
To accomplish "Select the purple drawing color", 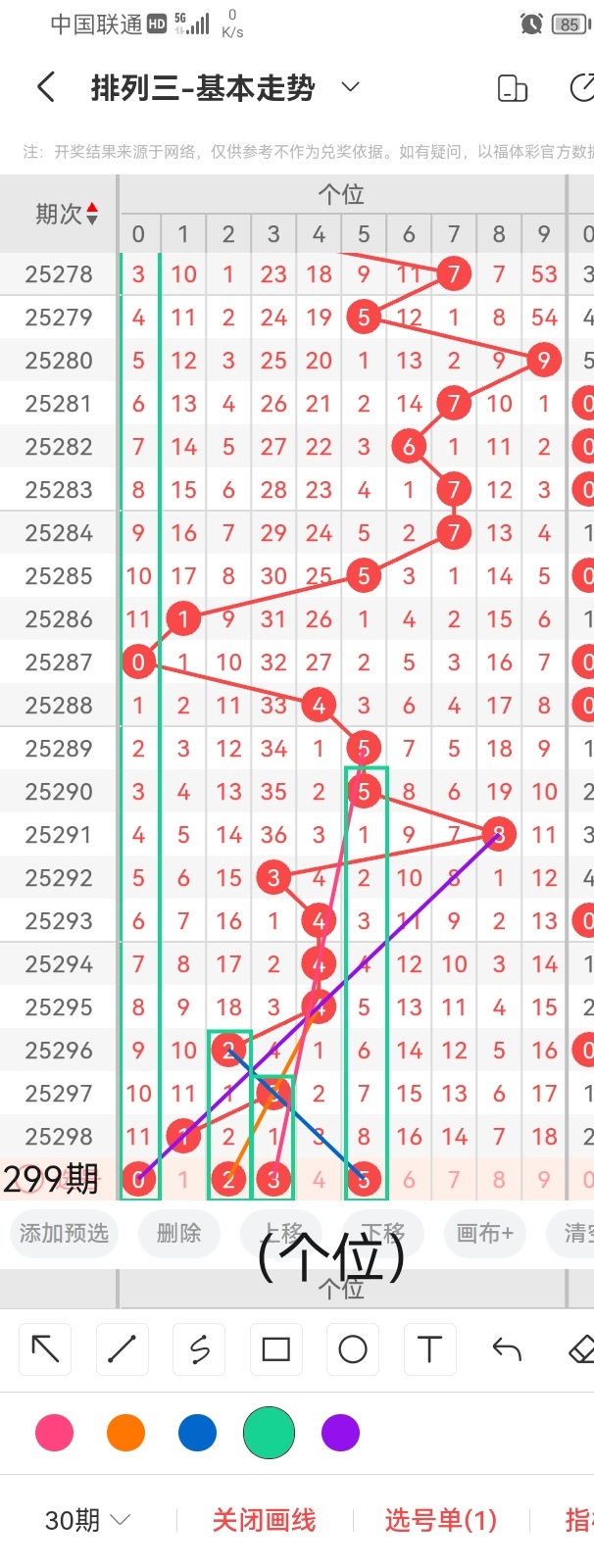I will click(x=340, y=1433).
